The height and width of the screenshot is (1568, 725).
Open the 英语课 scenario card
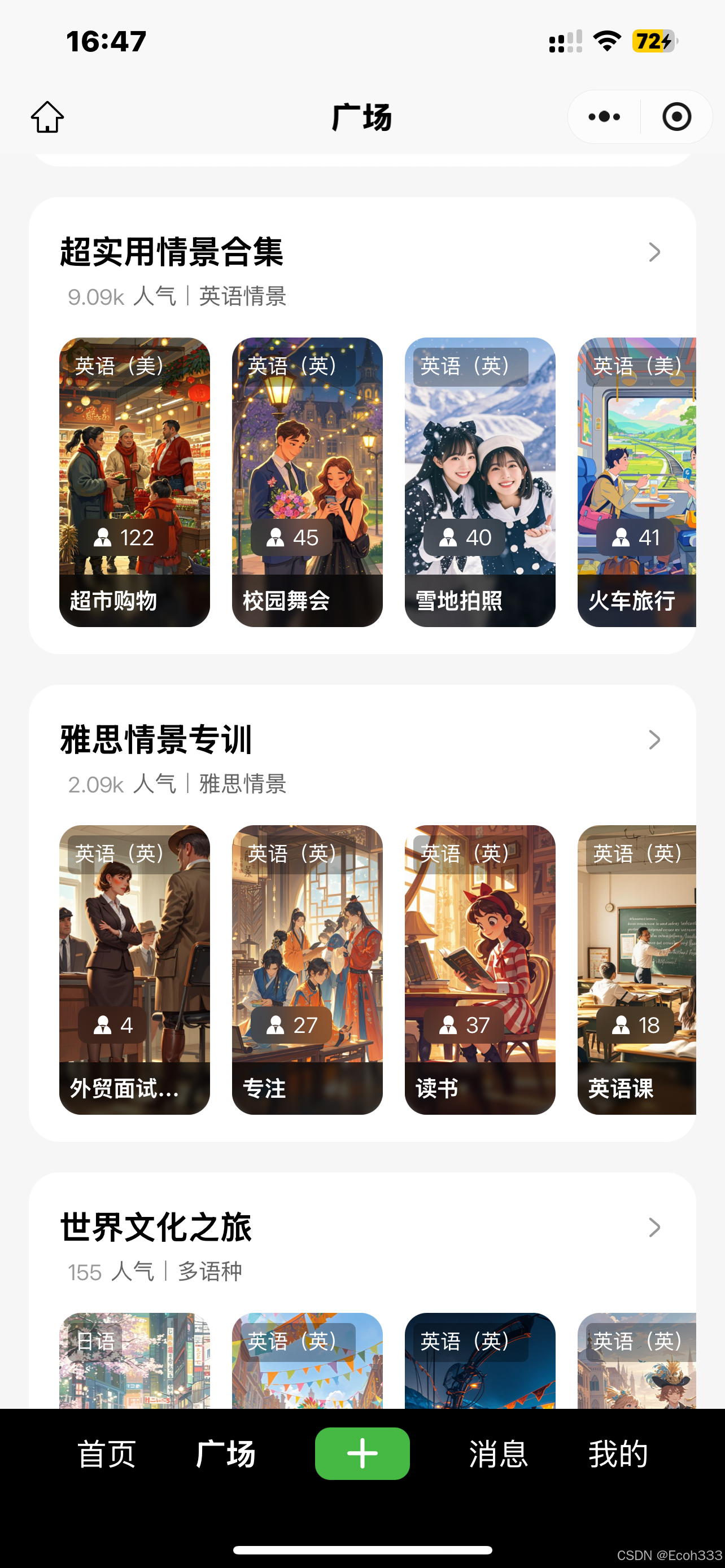pyautogui.click(x=636, y=969)
